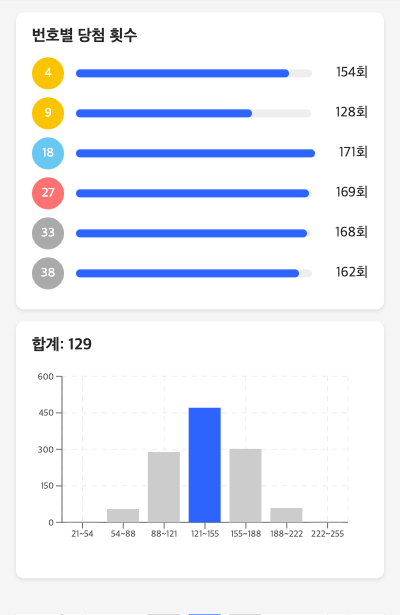The image size is (400, 615).
Task: Select the 155~188 bar in the chart
Action: [245, 486]
